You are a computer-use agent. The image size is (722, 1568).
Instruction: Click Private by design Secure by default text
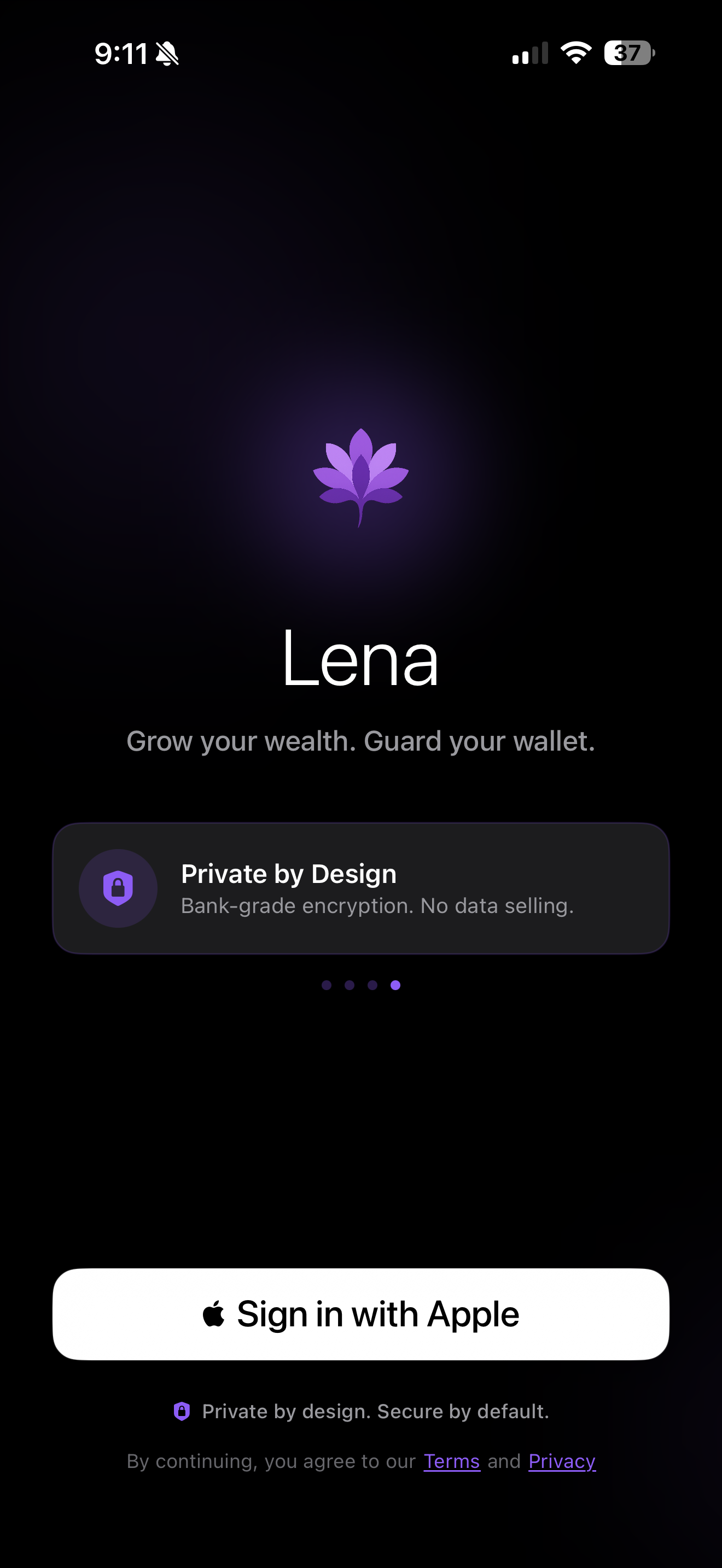click(x=375, y=1411)
